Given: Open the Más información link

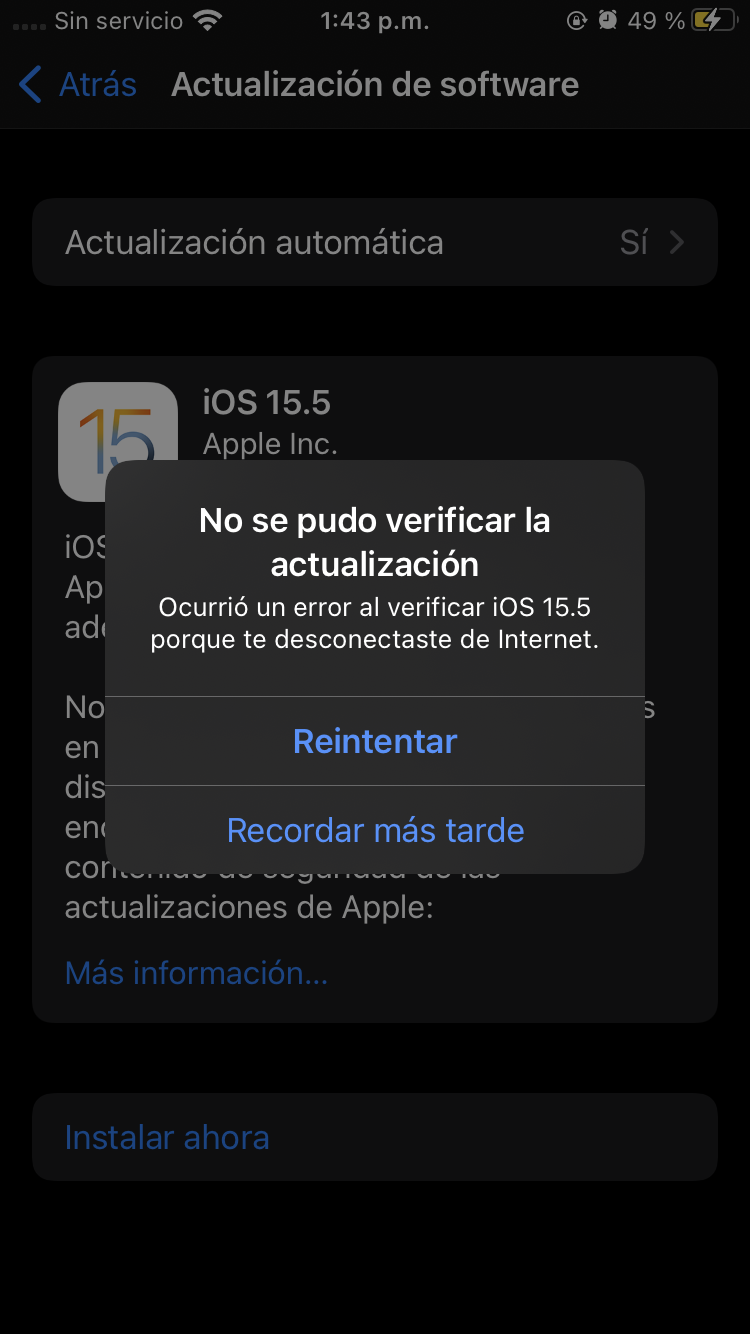Looking at the screenshot, I should [x=196, y=972].
